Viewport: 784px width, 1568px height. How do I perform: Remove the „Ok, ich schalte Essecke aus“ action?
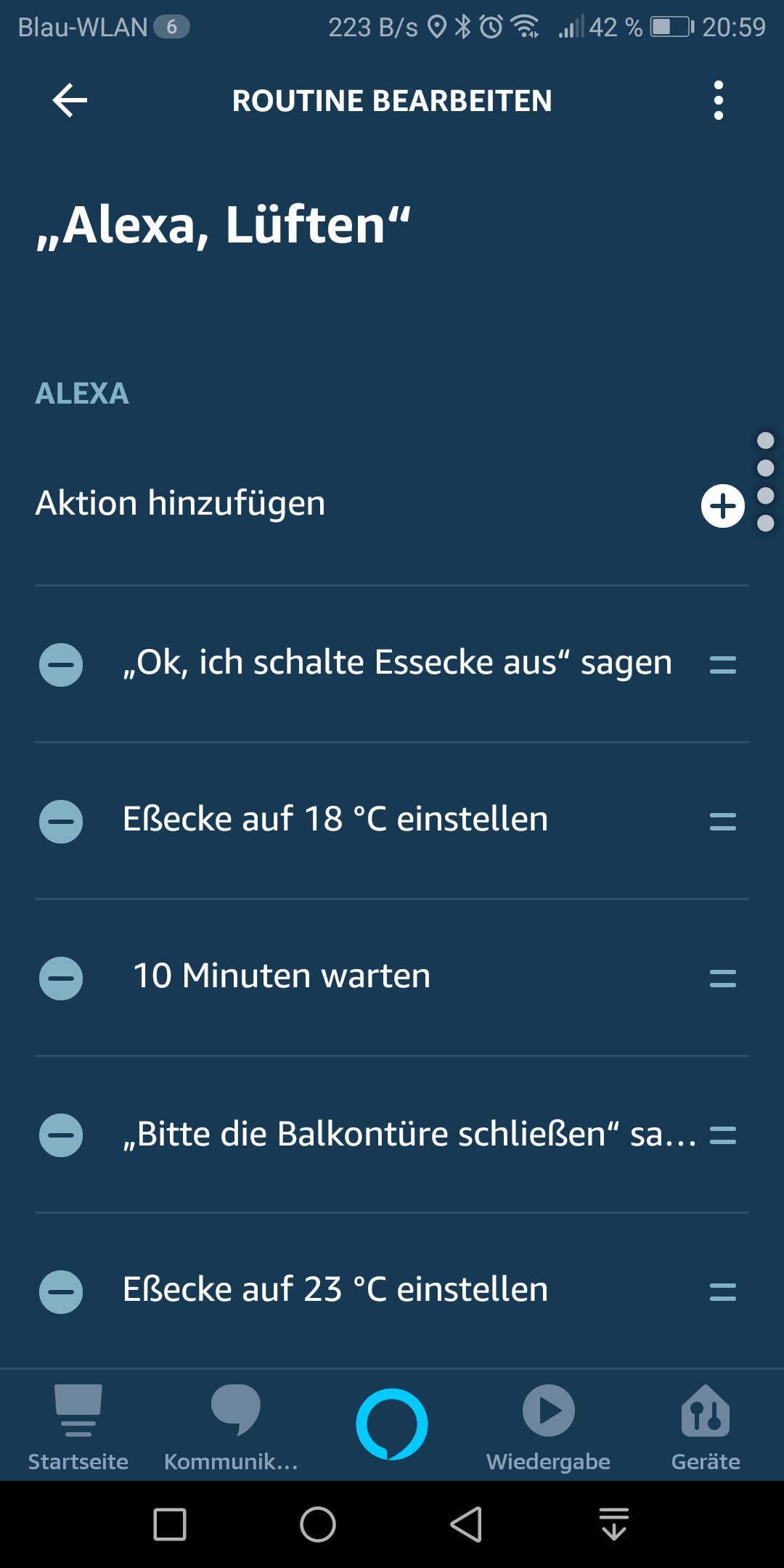(x=61, y=664)
